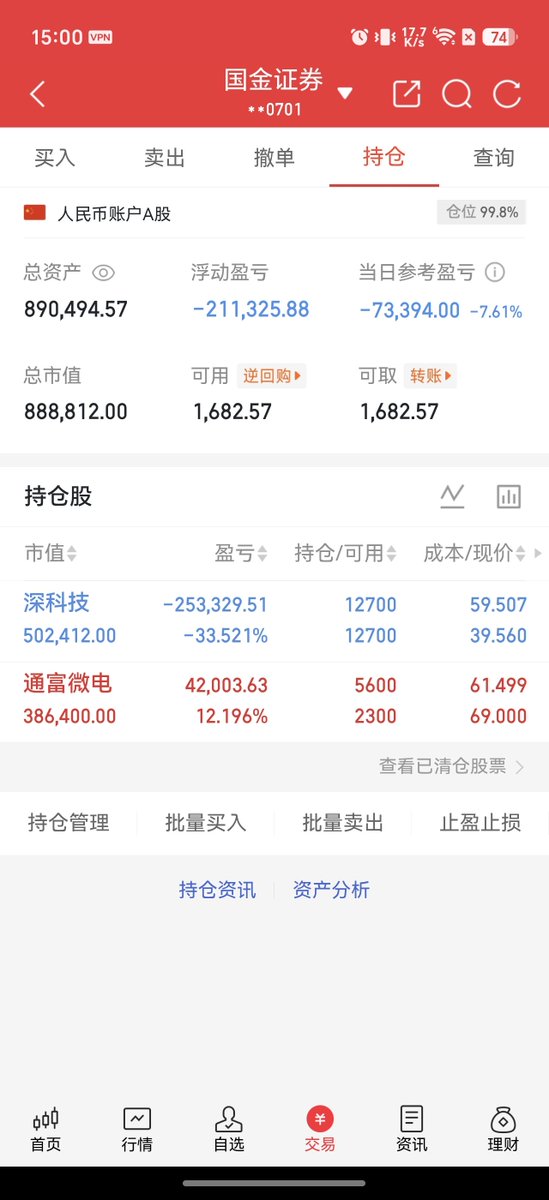Viewport: 549px width, 1200px height.
Task: Open the 撤单 tab
Action: pos(274,157)
